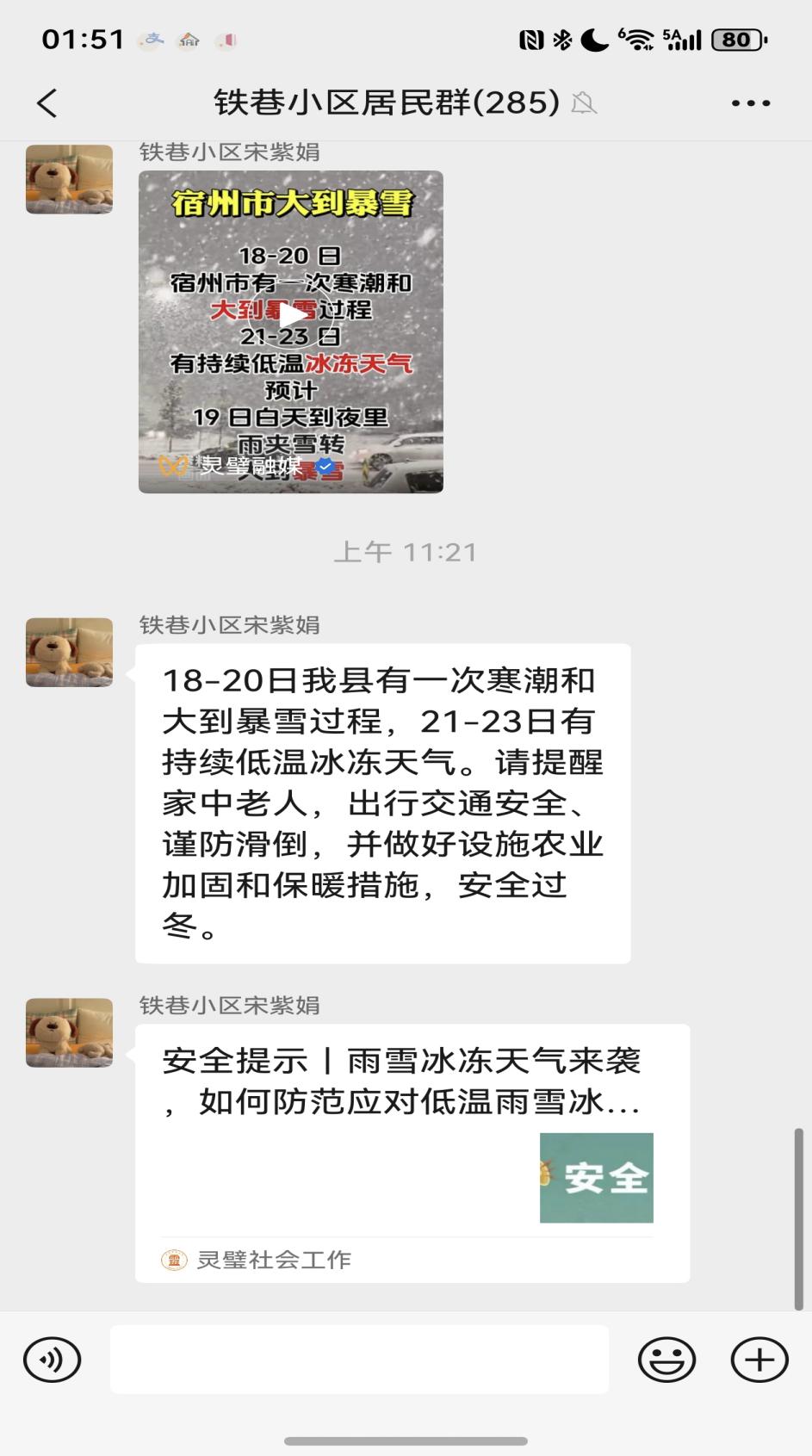The width and height of the screenshot is (812, 1456).
Task: Open the group chat options menu
Action: (750, 103)
